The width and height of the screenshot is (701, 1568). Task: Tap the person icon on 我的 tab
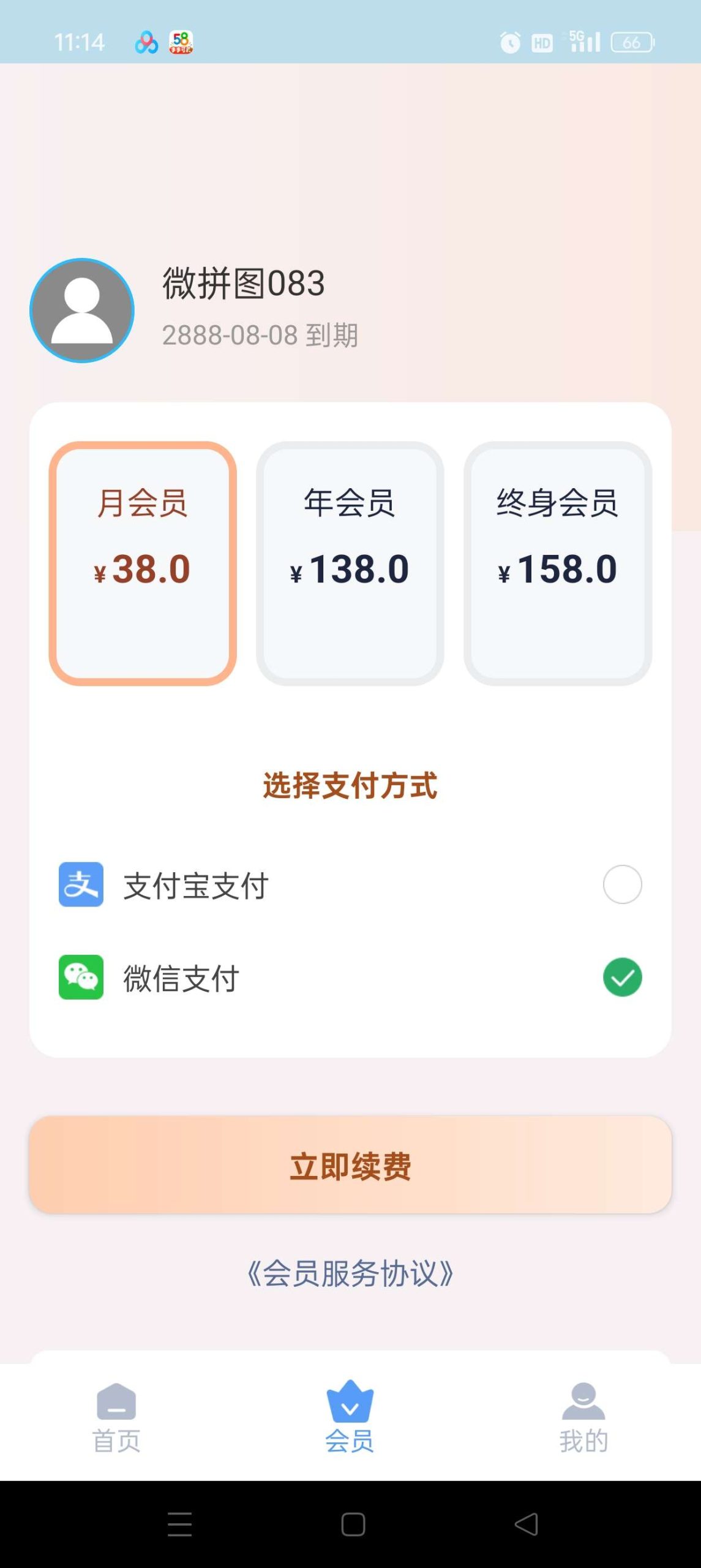click(x=583, y=1403)
